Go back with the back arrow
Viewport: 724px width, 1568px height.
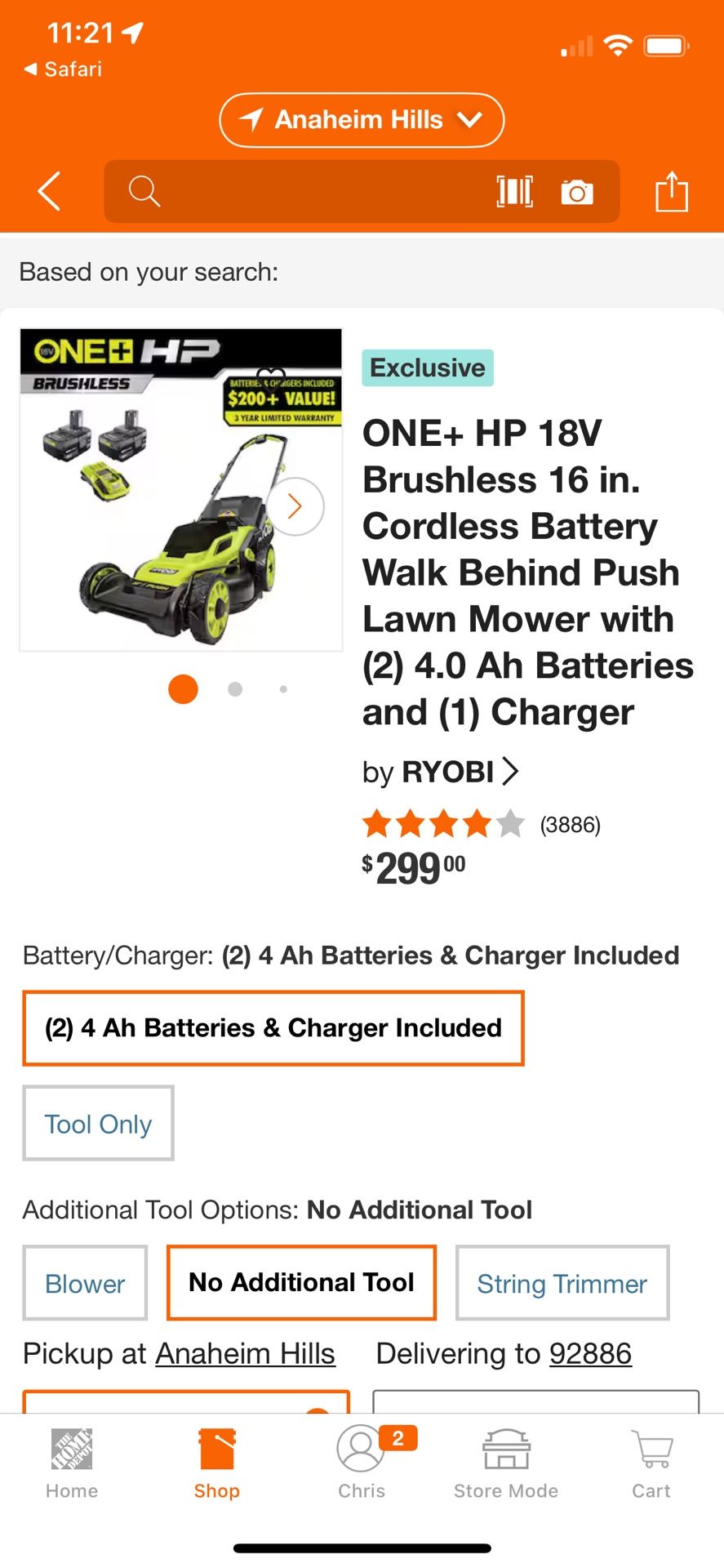tap(48, 192)
